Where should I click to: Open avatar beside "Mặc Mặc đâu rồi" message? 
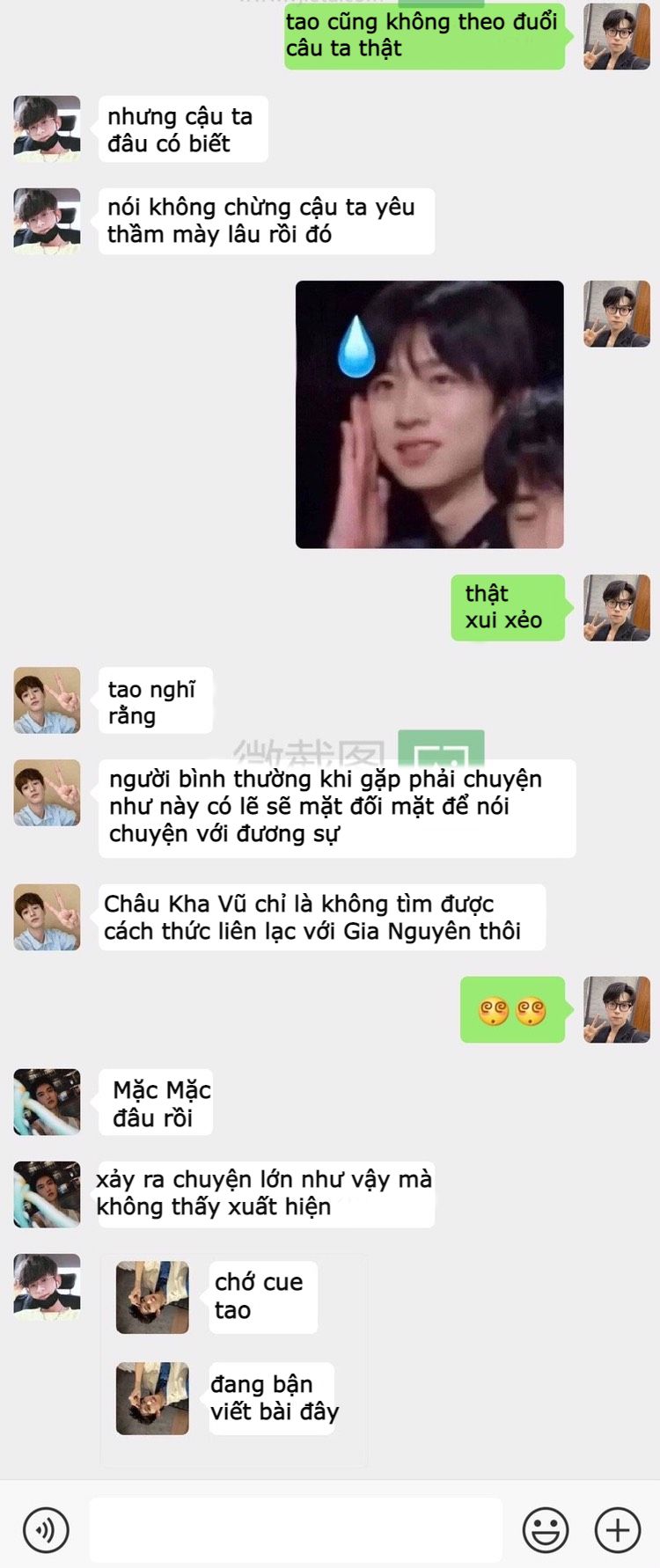(47, 1102)
